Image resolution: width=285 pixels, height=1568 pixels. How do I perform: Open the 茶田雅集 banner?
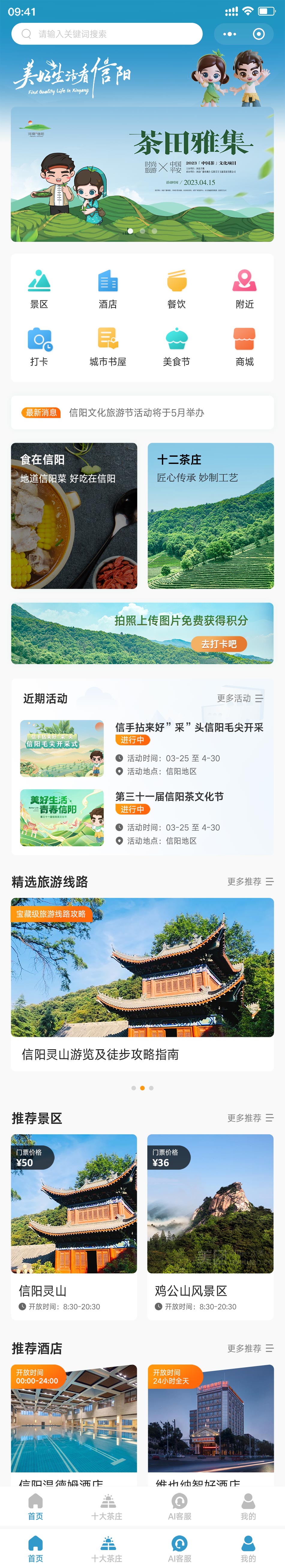[142, 175]
